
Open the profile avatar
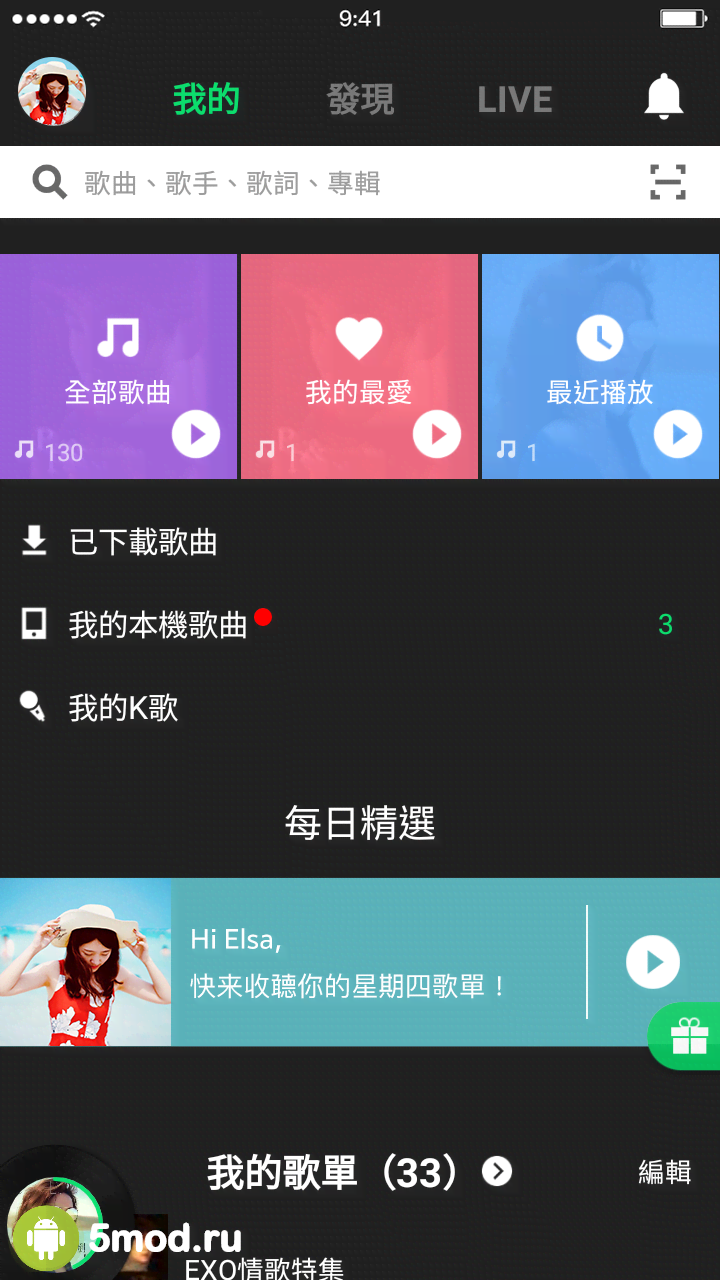52,92
